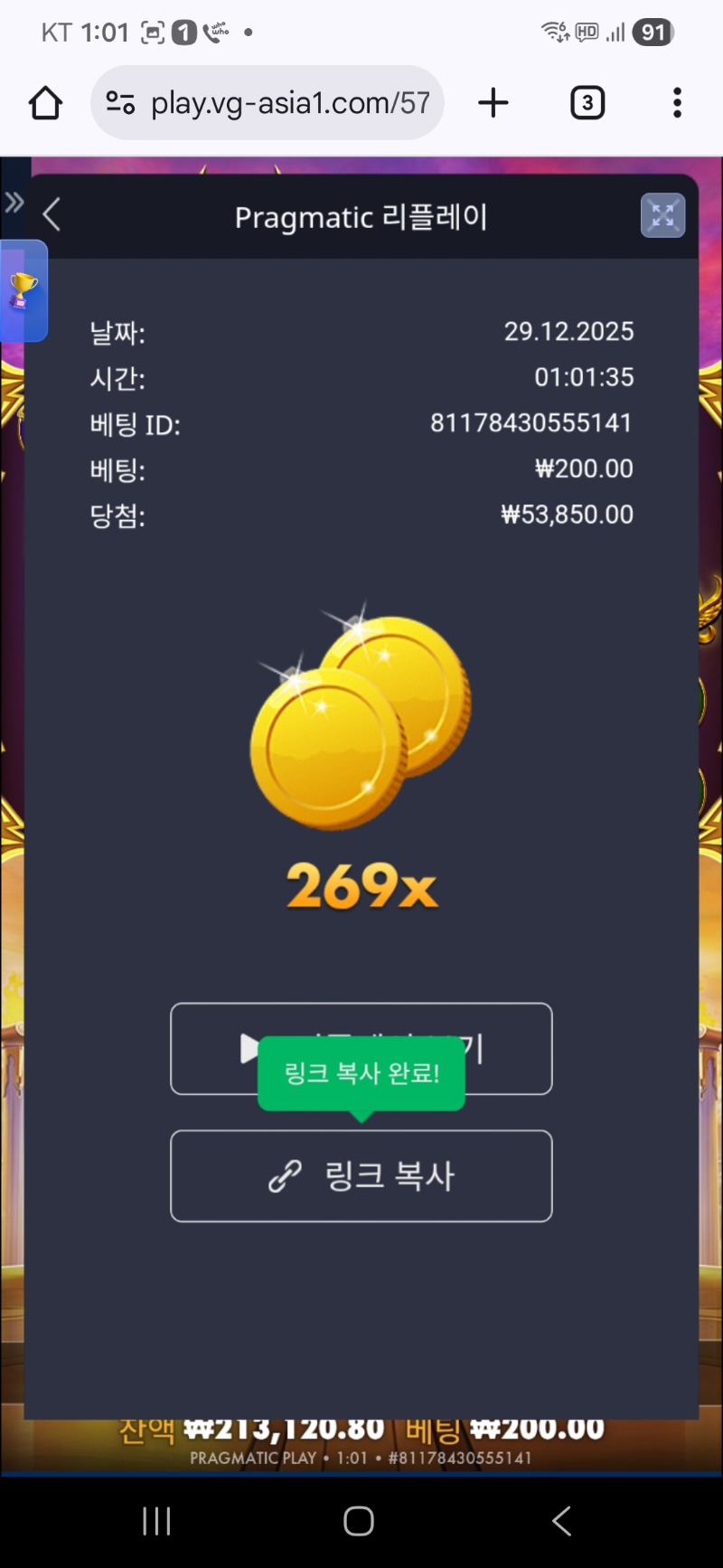Open the recent apps overview
This screenshot has height=1568, width=723.
pos(156,1521)
